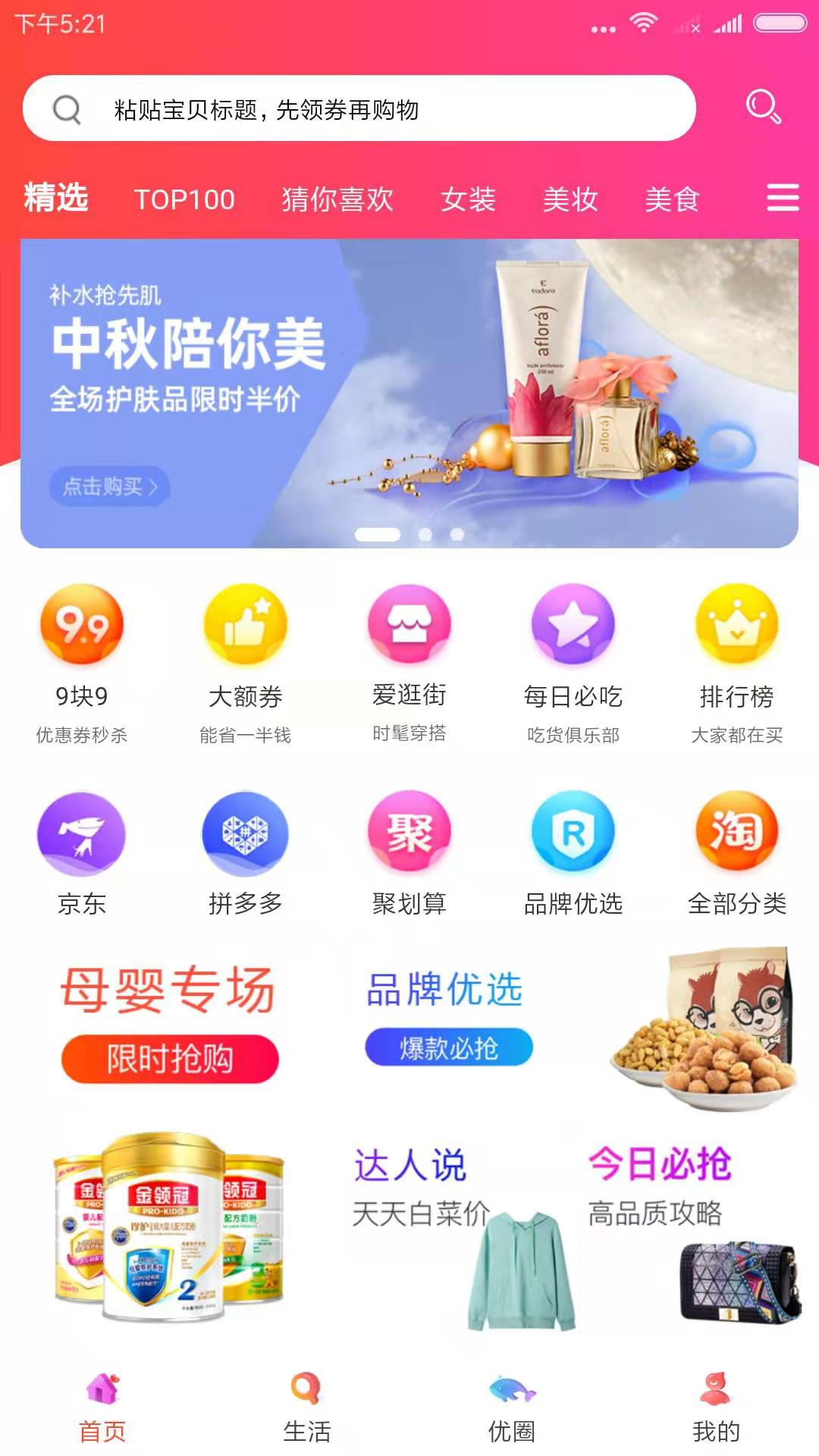Open the 中秋陪你美 skincare banner

(409, 393)
